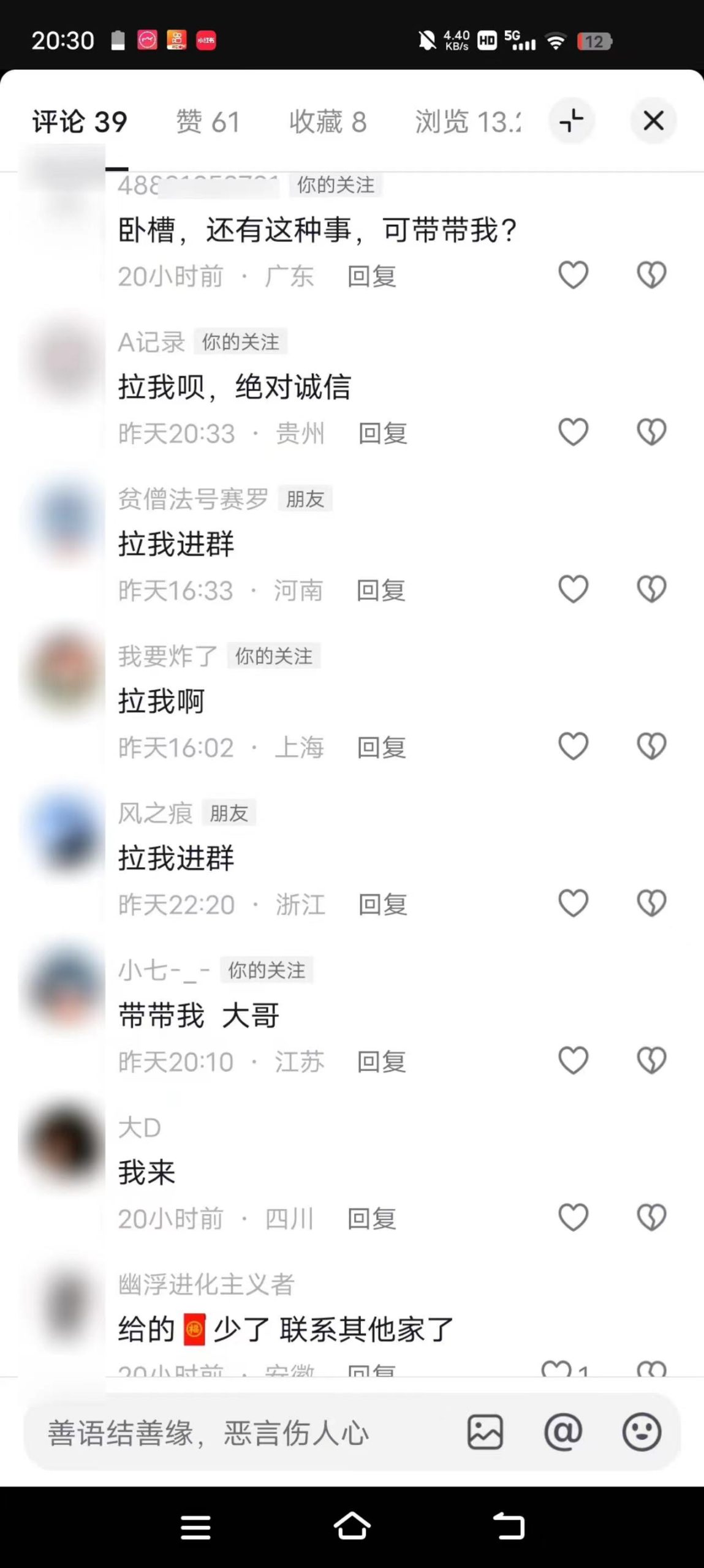Image resolution: width=704 pixels, height=1568 pixels.
Task: Open 幽浮进化主义者's profile name
Action: coord(206,1284)
